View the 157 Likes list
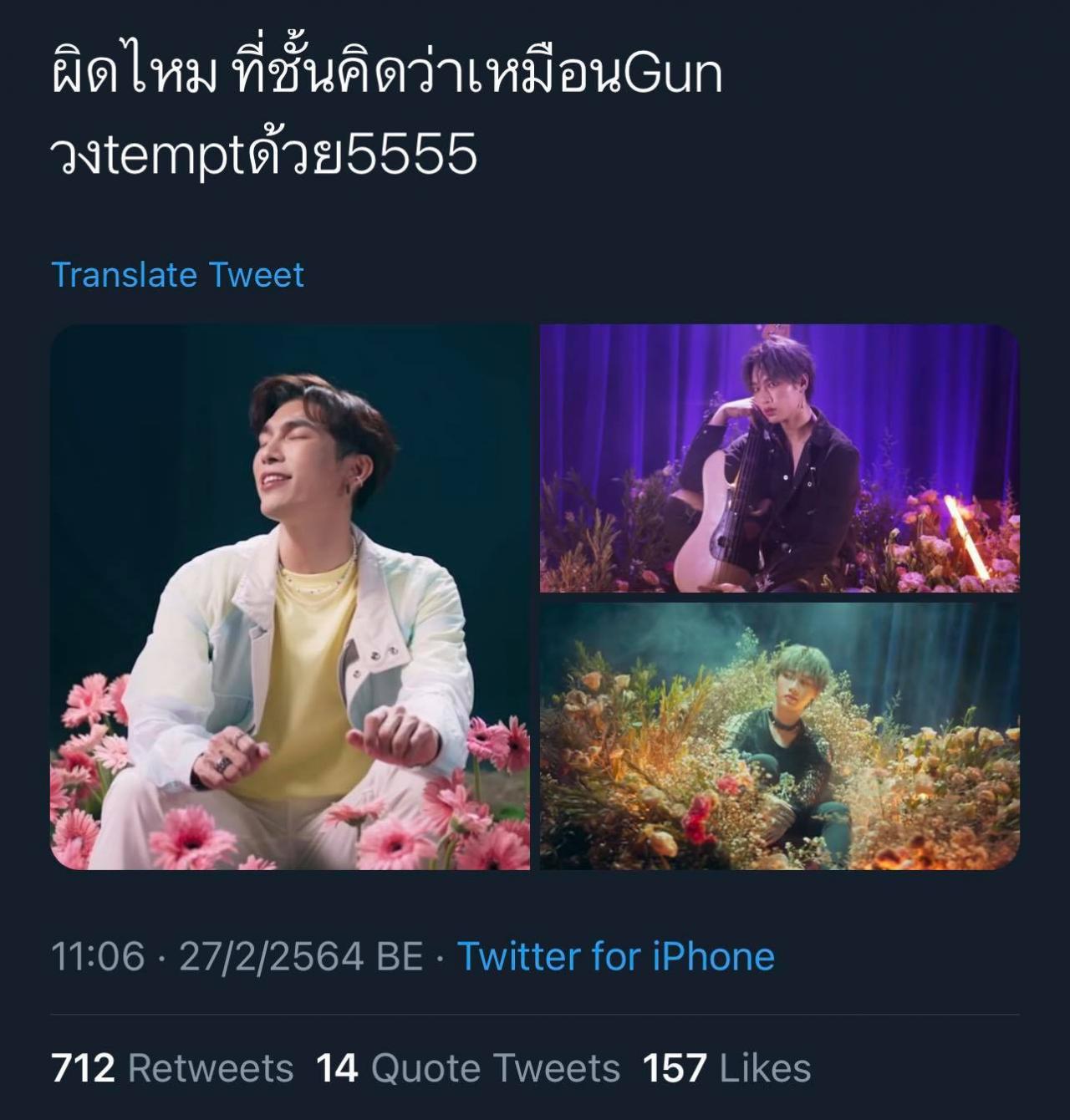 [x=726, y=1068]
